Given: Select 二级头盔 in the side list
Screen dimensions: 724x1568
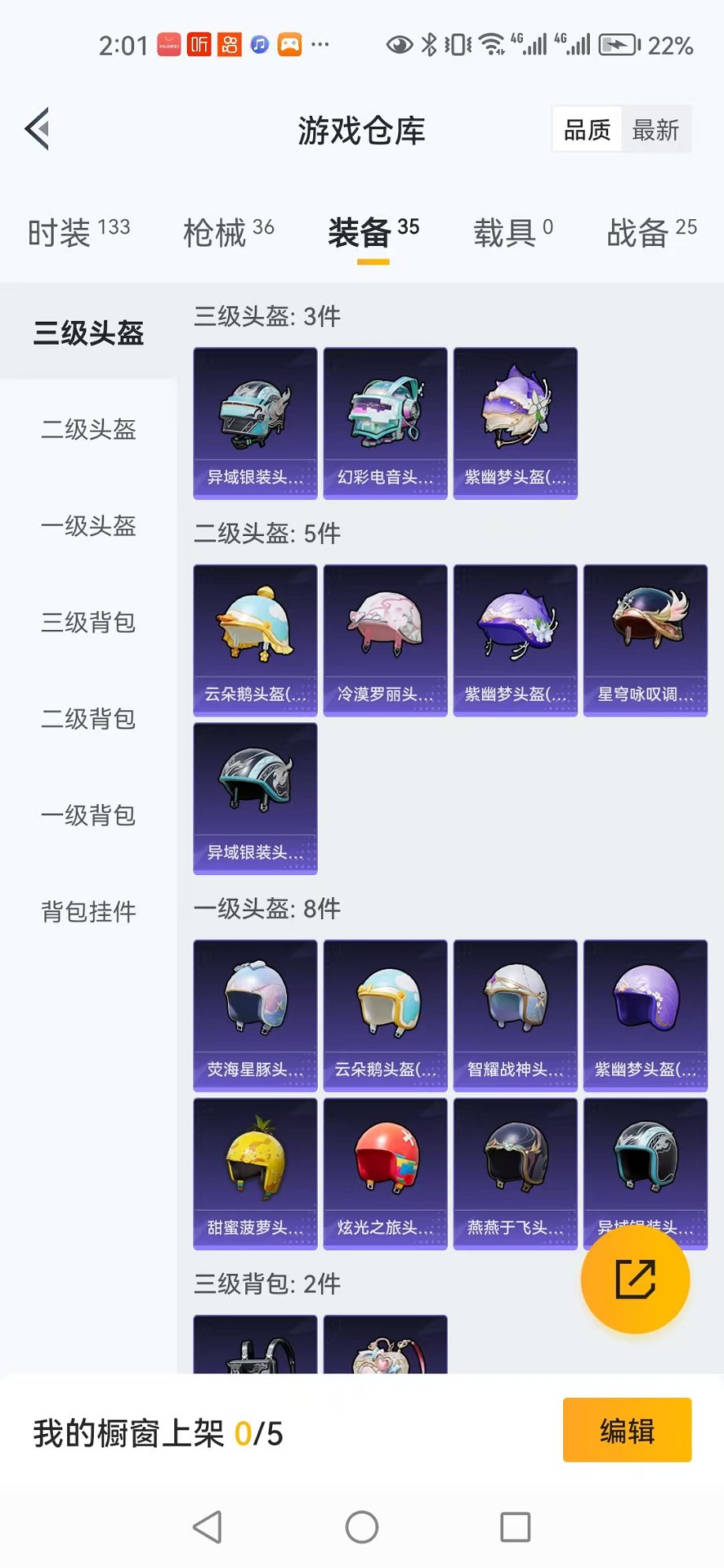Looking at the screenshot, I should 88,430.
